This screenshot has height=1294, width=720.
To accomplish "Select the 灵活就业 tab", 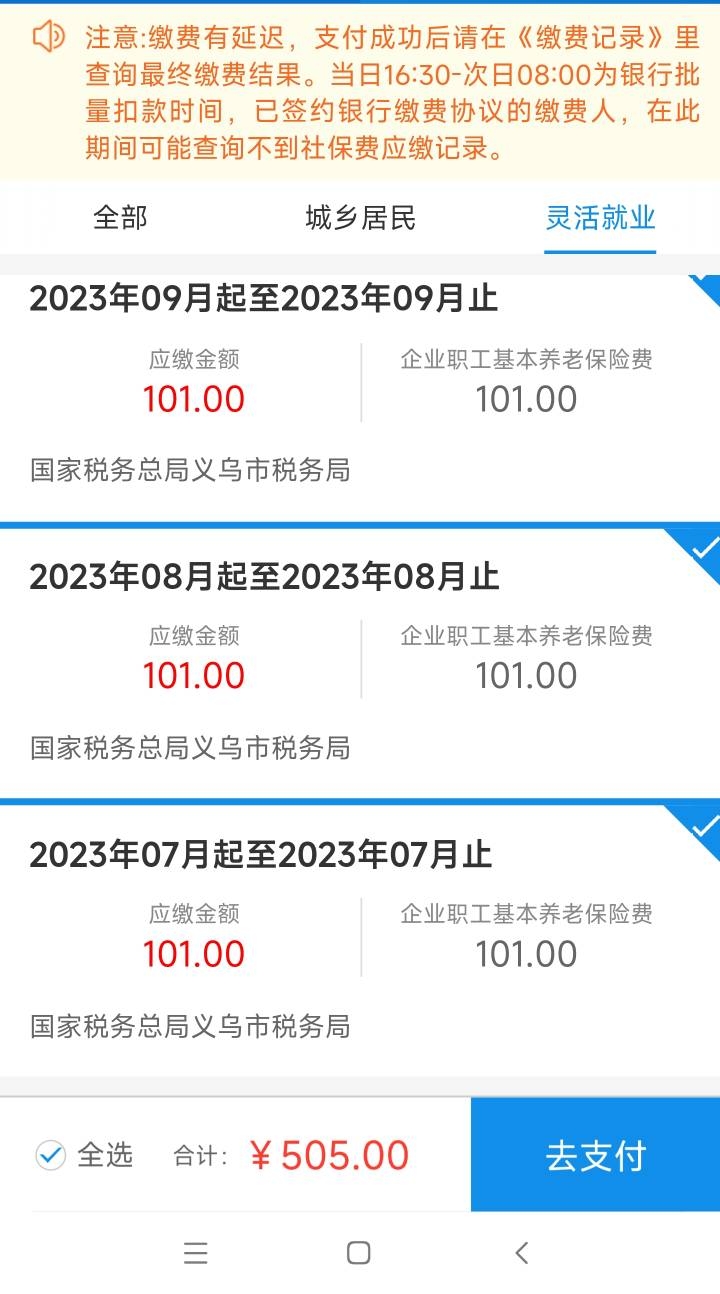I will (x=600, y=218).
